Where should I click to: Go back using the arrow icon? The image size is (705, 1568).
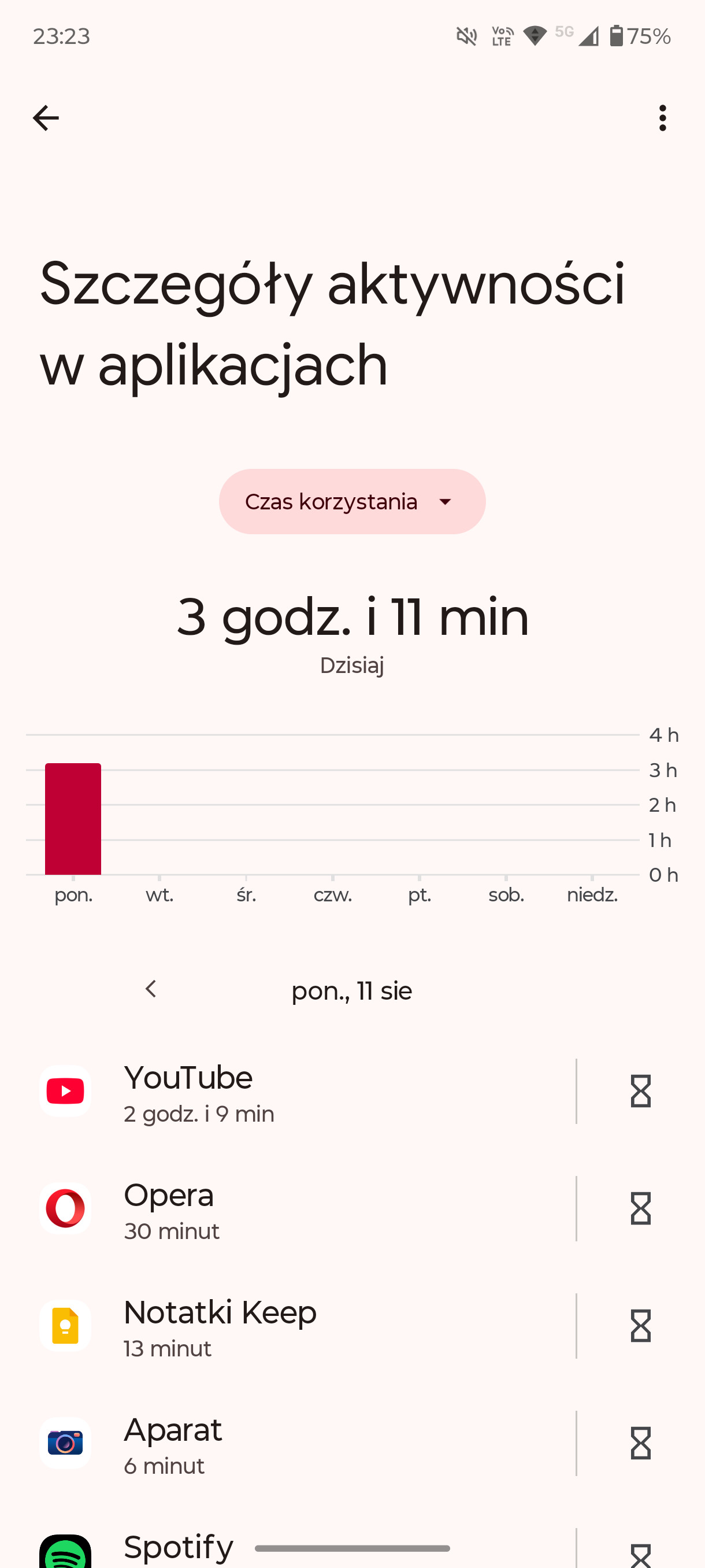point(46,118)
